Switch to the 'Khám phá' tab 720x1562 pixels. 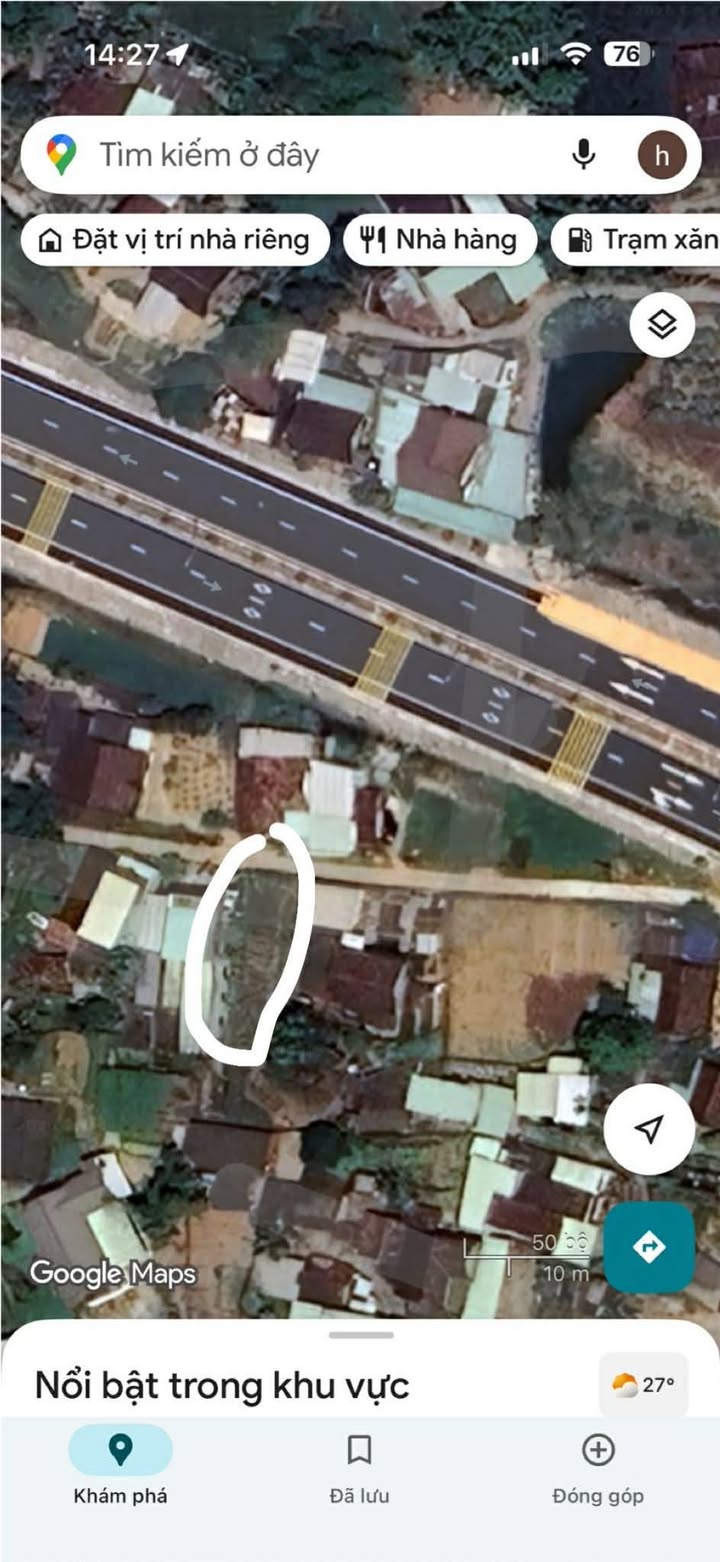120,1465
